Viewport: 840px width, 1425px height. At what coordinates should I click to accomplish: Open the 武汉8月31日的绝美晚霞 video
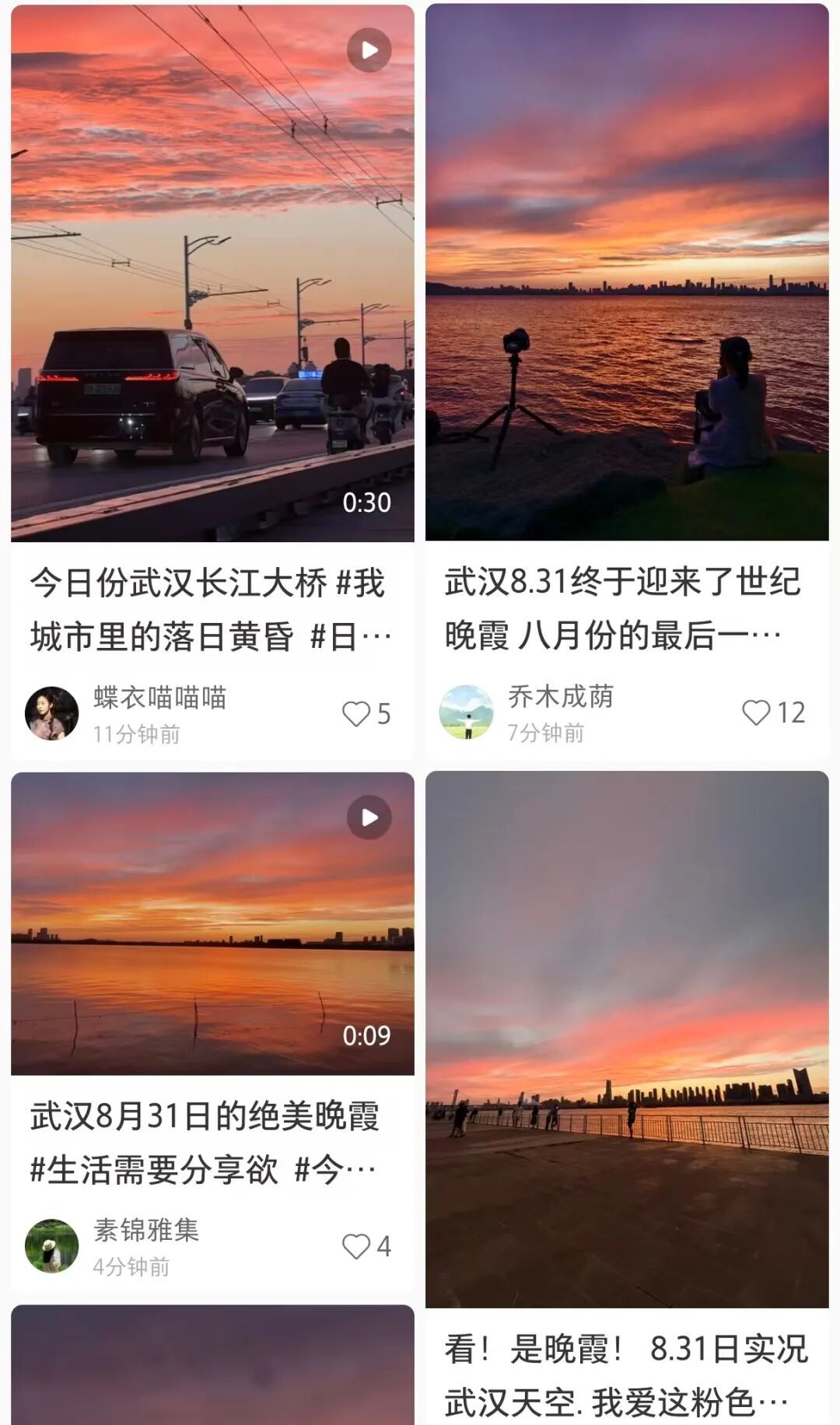coord(212,923)
